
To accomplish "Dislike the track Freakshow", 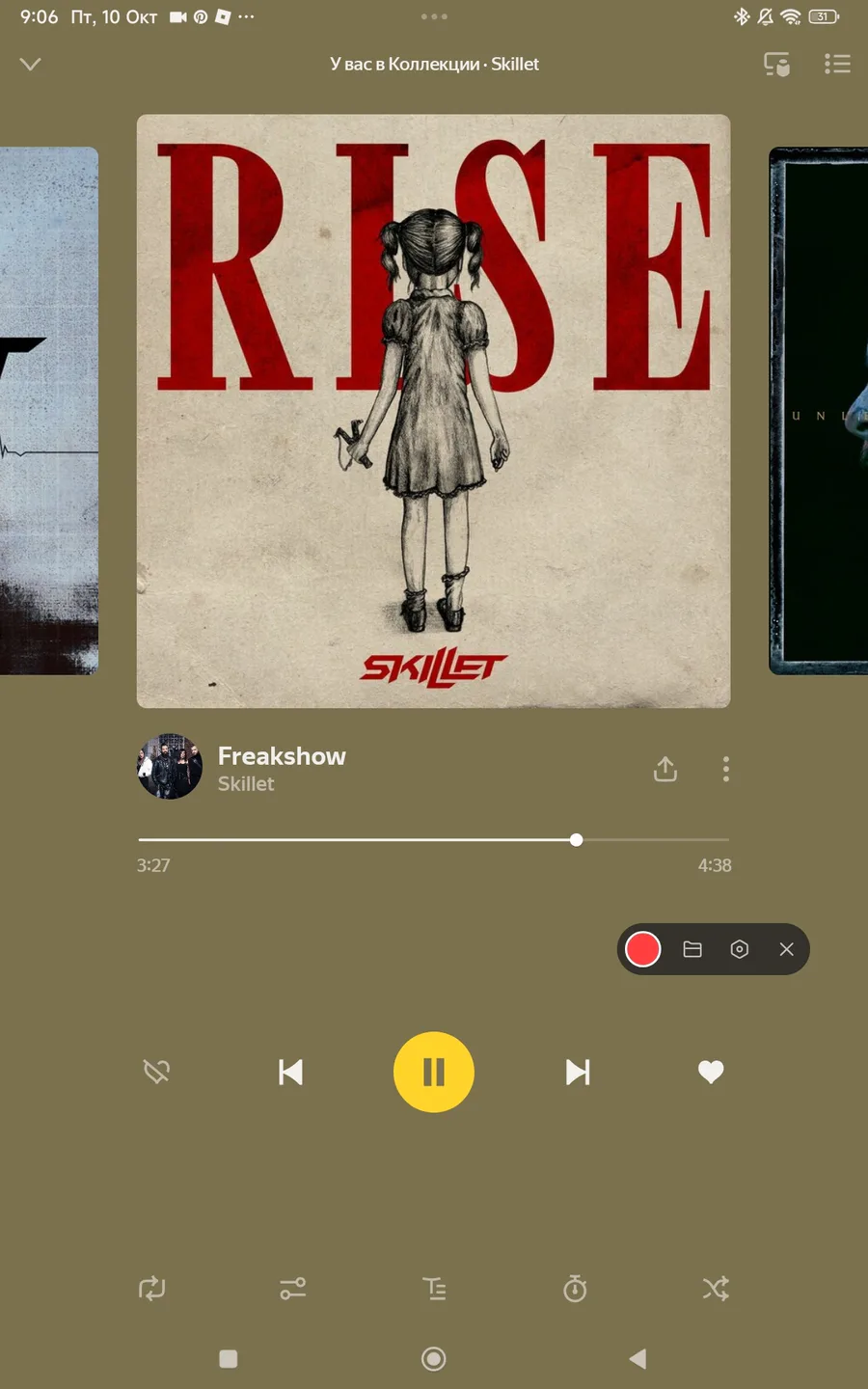I will tap(156, 1072).
